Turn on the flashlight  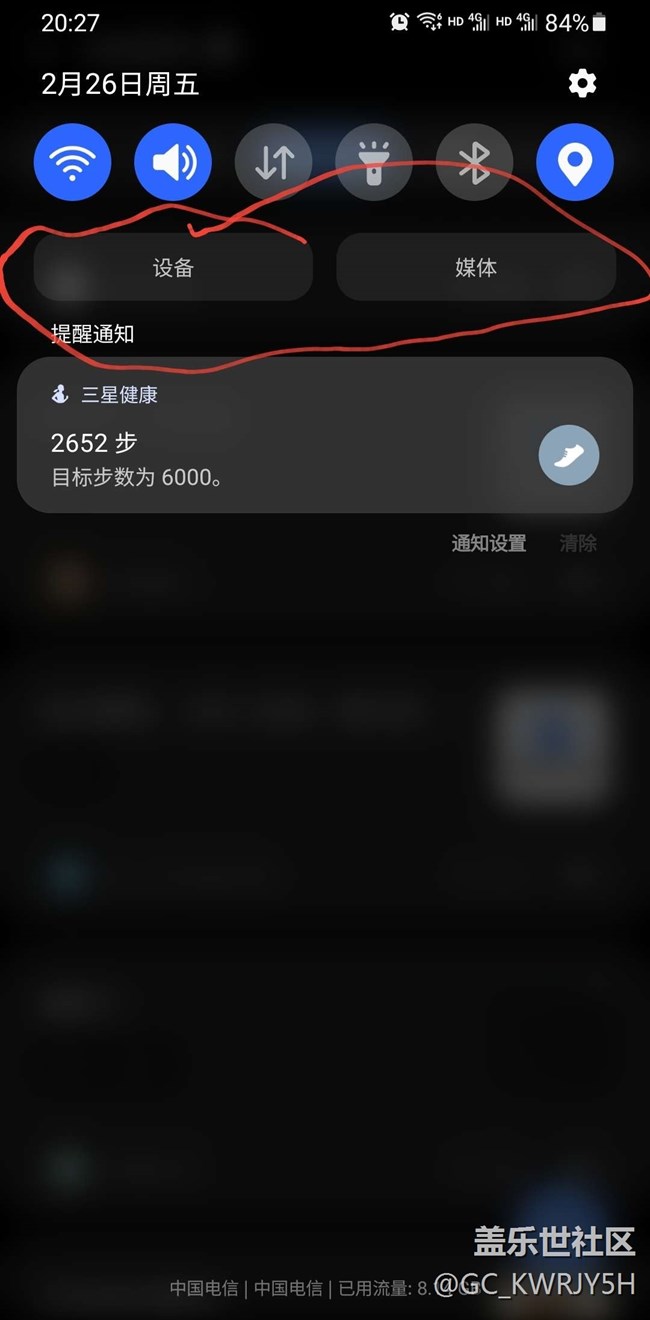point(374,162)
